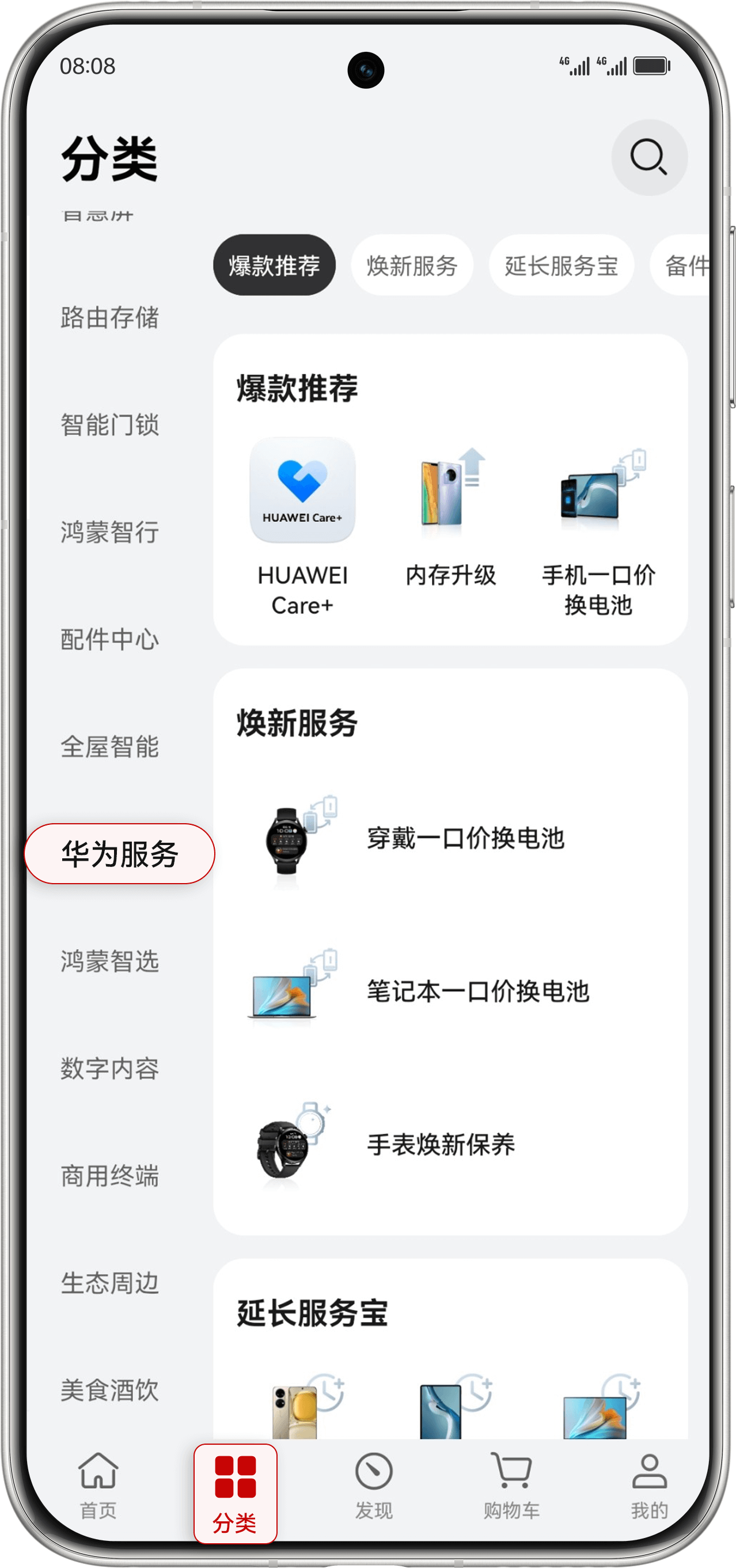Select the 延长服务宝 chip

pos(562,266)
